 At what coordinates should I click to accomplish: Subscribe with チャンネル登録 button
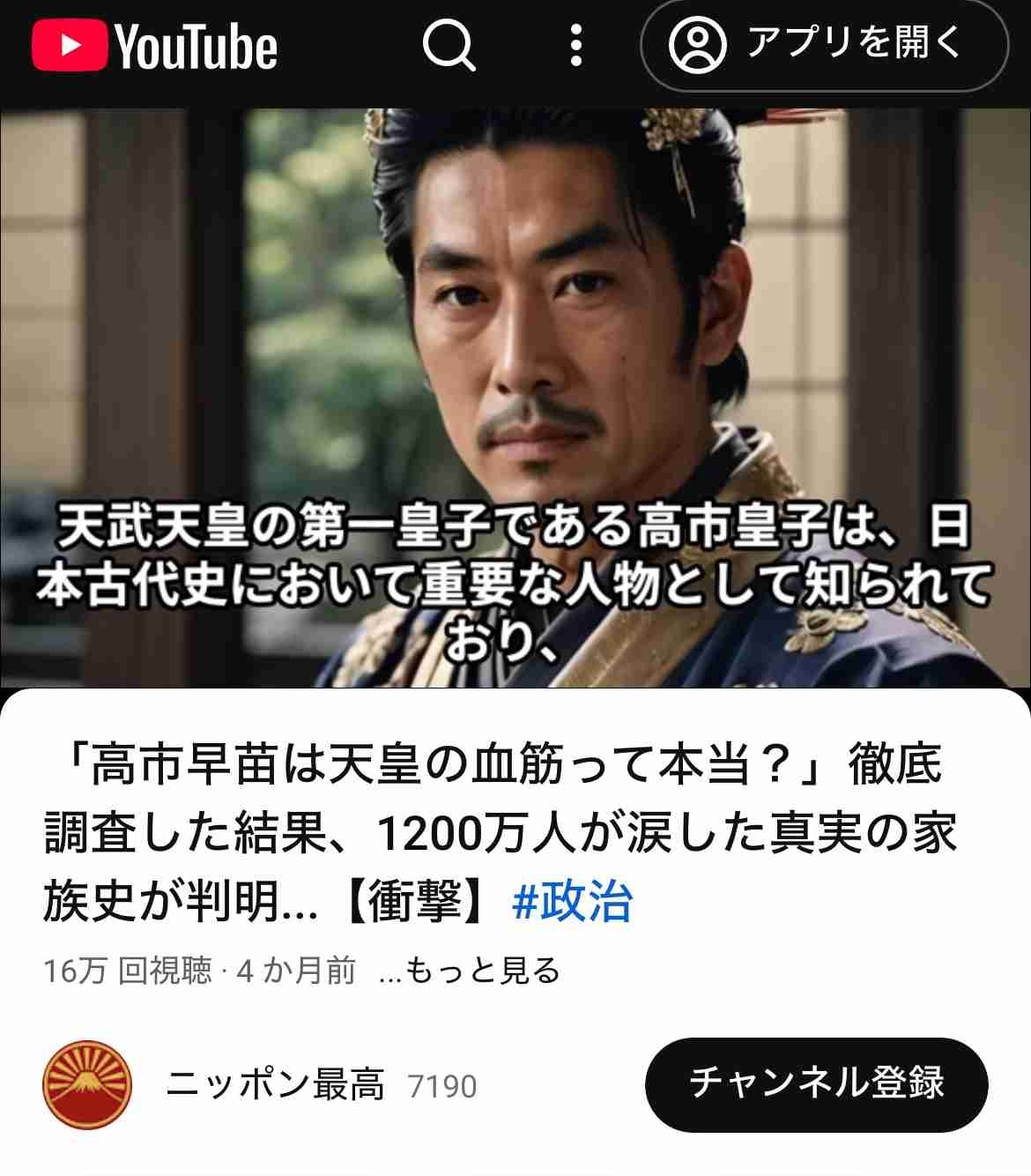(816, 1083)
